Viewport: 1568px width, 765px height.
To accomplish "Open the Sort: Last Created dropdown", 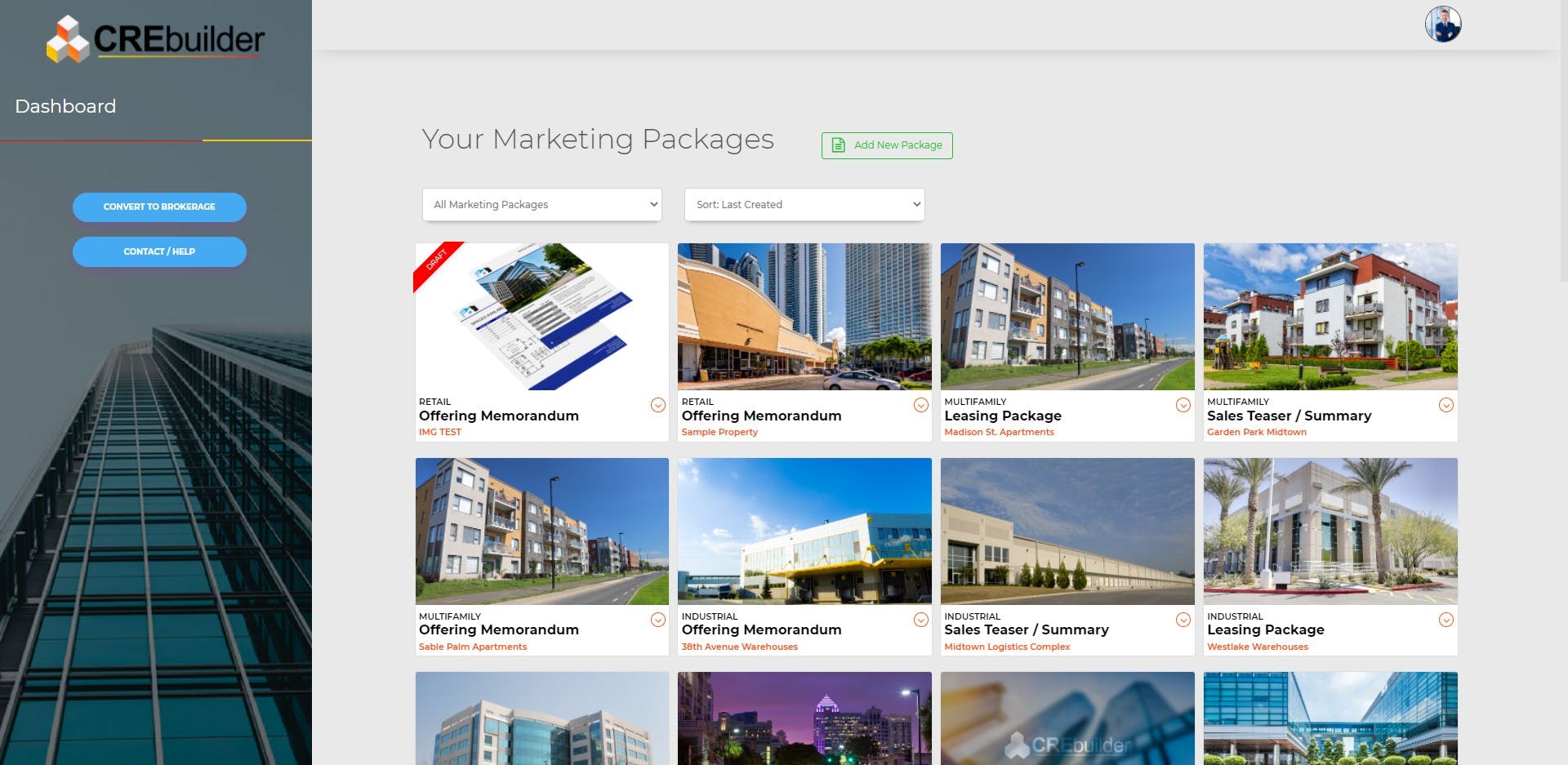I will [x=804, y=204].
